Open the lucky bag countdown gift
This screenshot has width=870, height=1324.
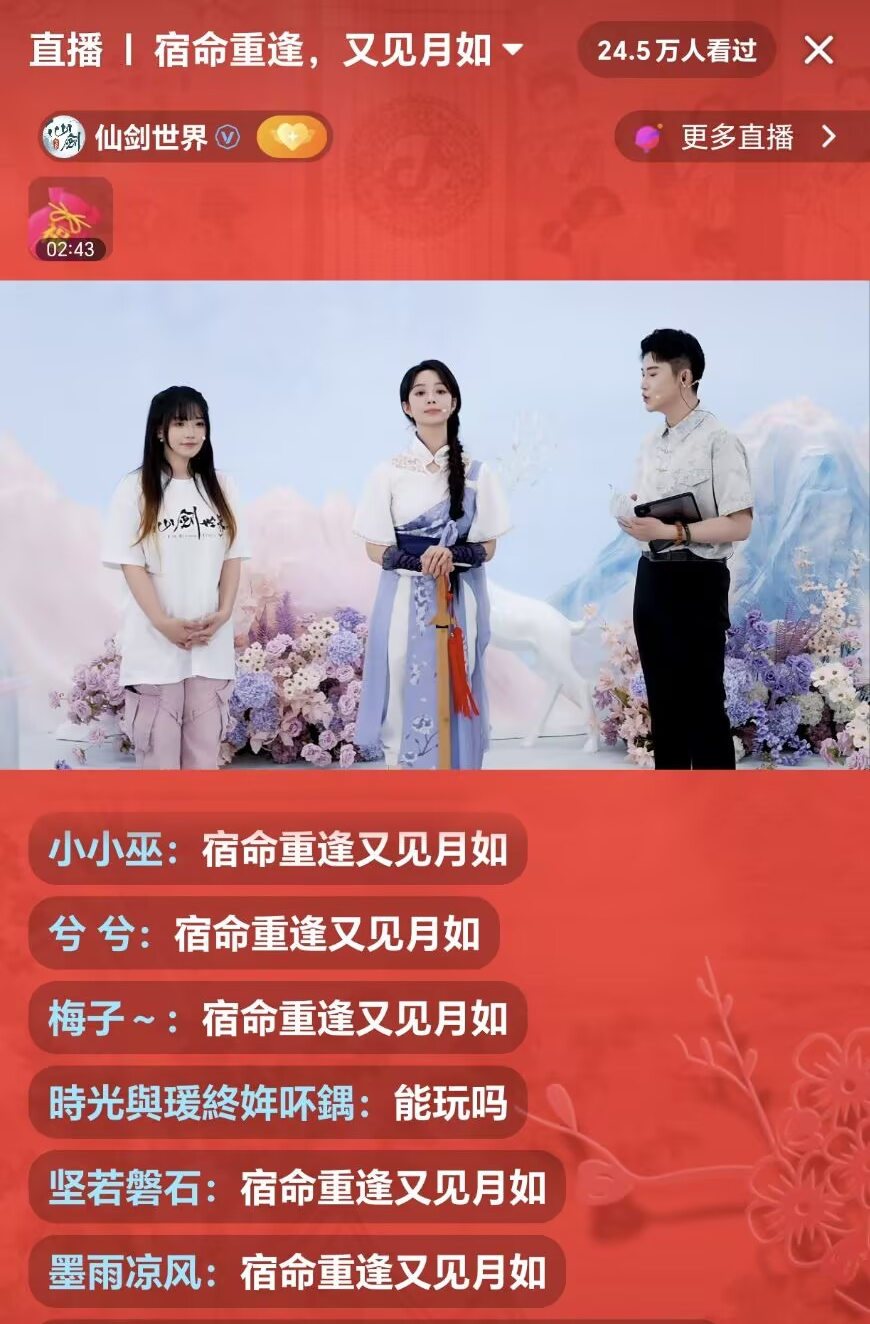[70, 219]
